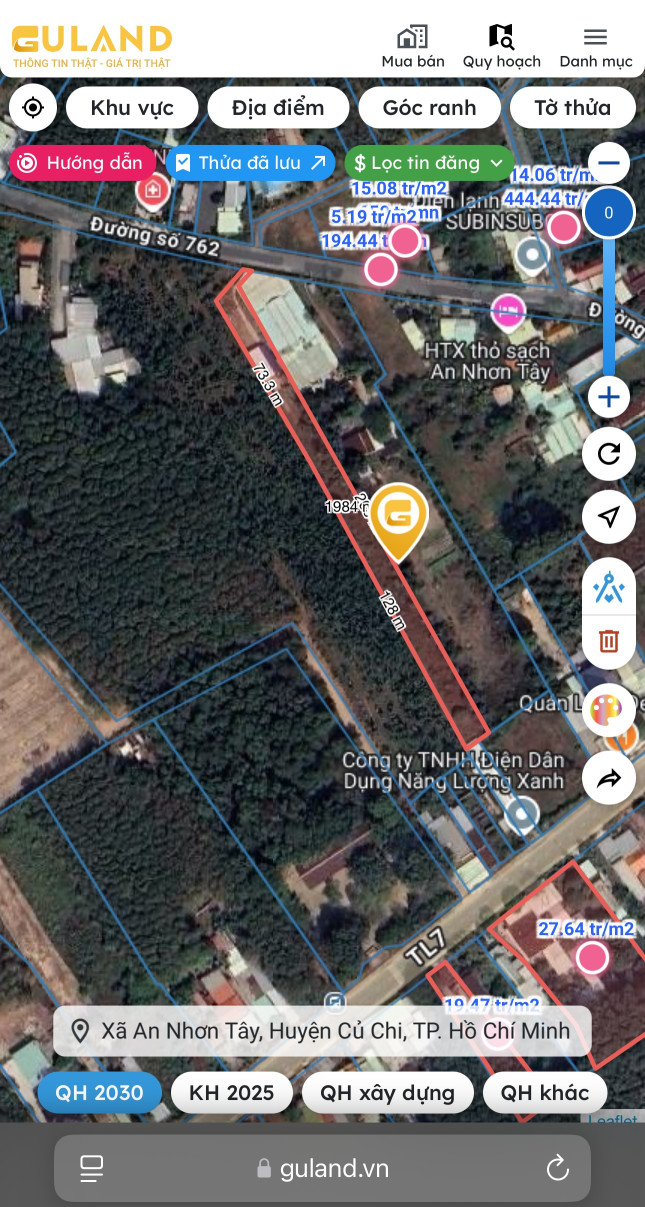Switch to QH xây dựng layer
Screen dimensions: 645x1207
pyautogui.click(x=387, y=1093)
